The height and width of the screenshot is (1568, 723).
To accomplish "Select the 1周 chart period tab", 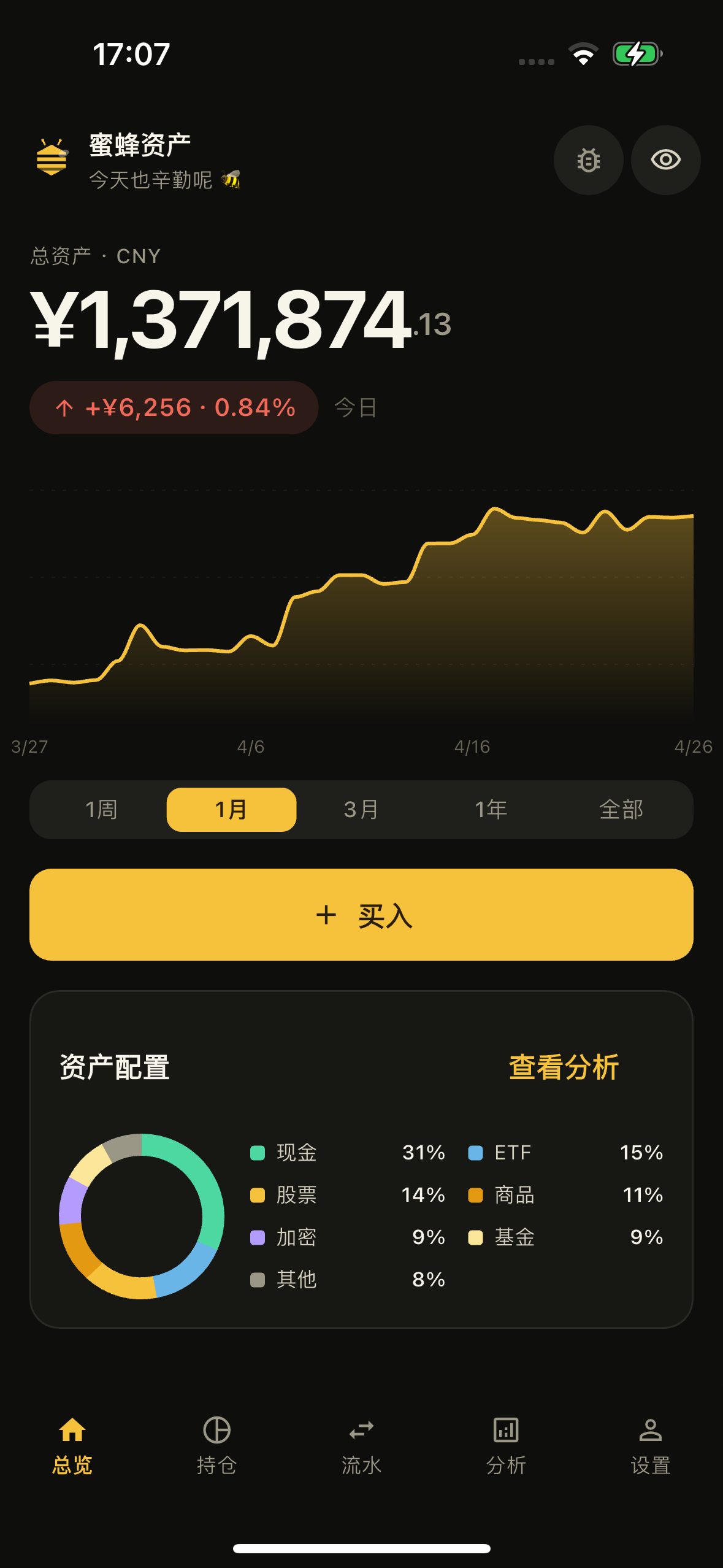I will pyautogui.click(x=101, y=809).
